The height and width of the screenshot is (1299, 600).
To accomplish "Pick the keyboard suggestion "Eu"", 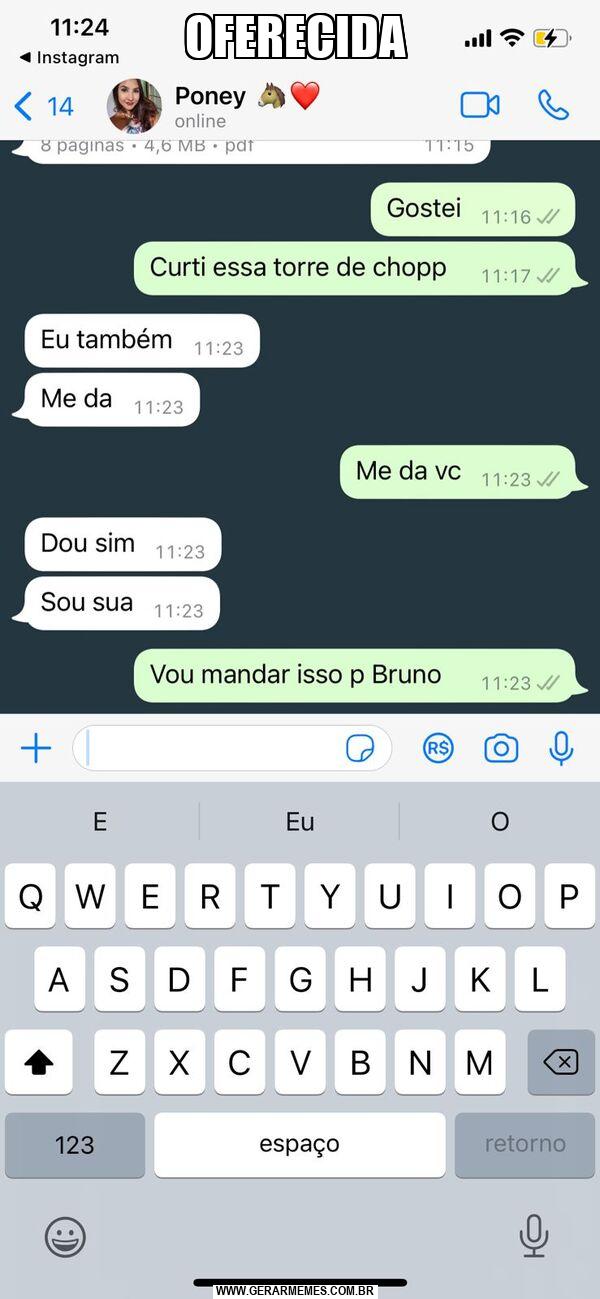I will (x=300, y=822).
